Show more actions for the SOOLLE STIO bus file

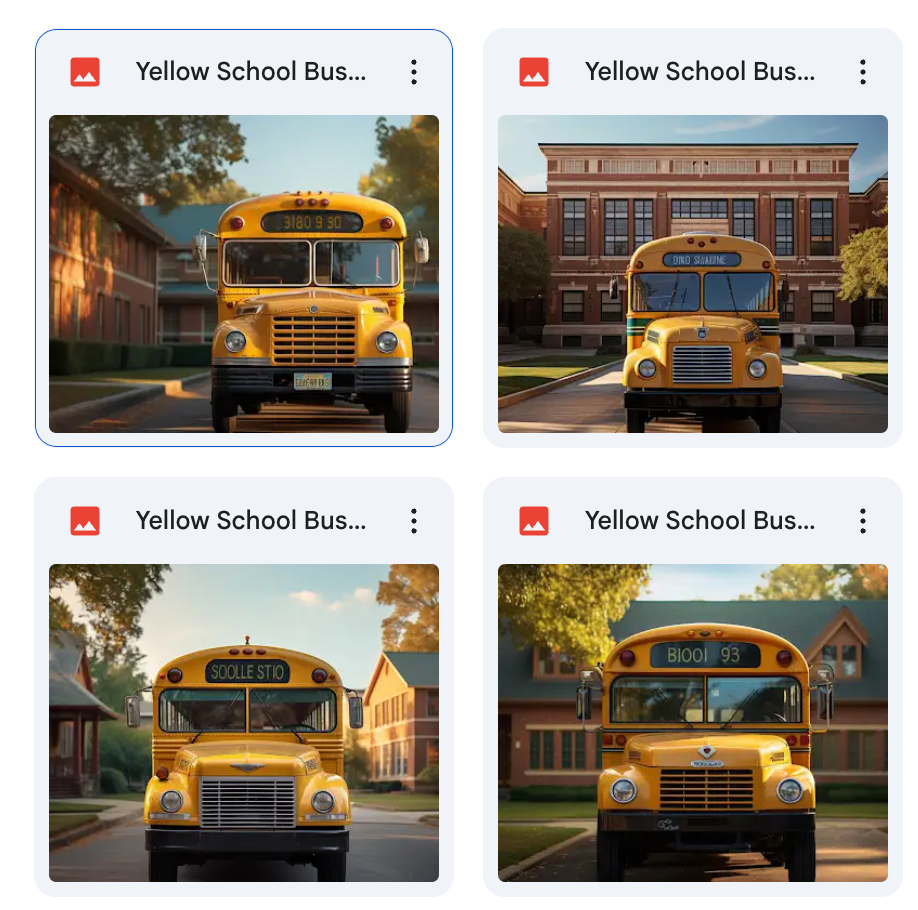[413, 521]
